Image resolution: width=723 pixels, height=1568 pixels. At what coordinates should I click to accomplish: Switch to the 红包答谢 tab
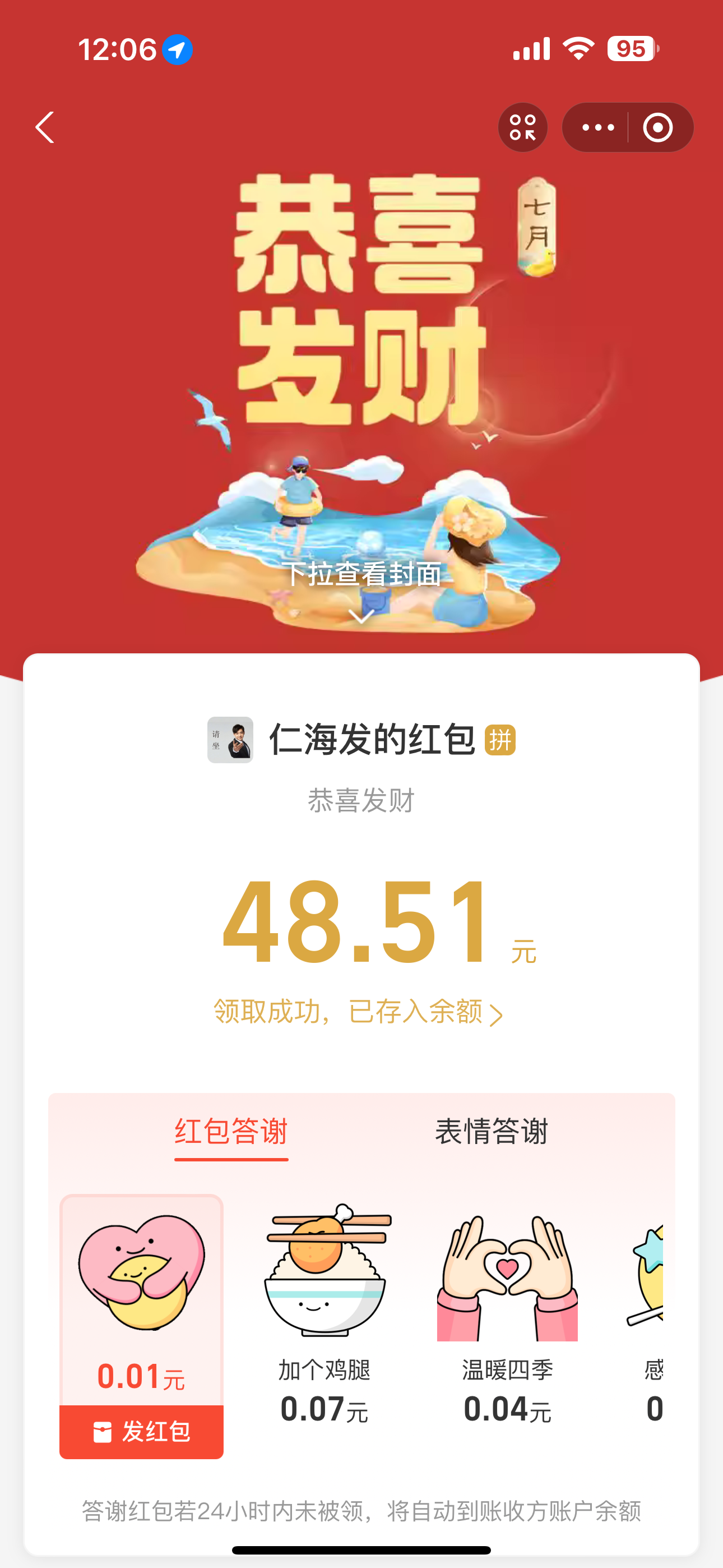[231, 1132]
